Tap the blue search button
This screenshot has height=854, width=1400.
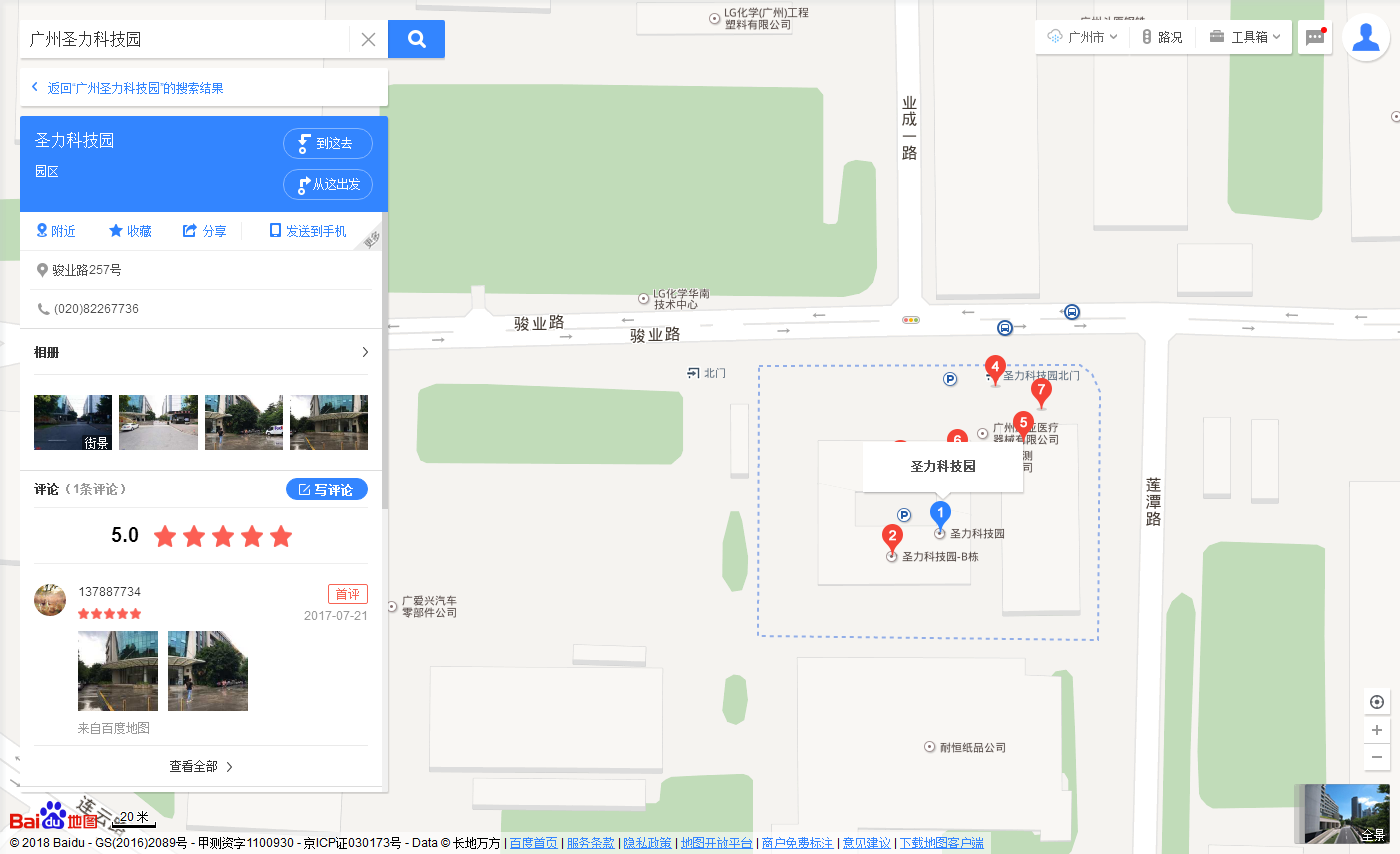tap(416, 39)
